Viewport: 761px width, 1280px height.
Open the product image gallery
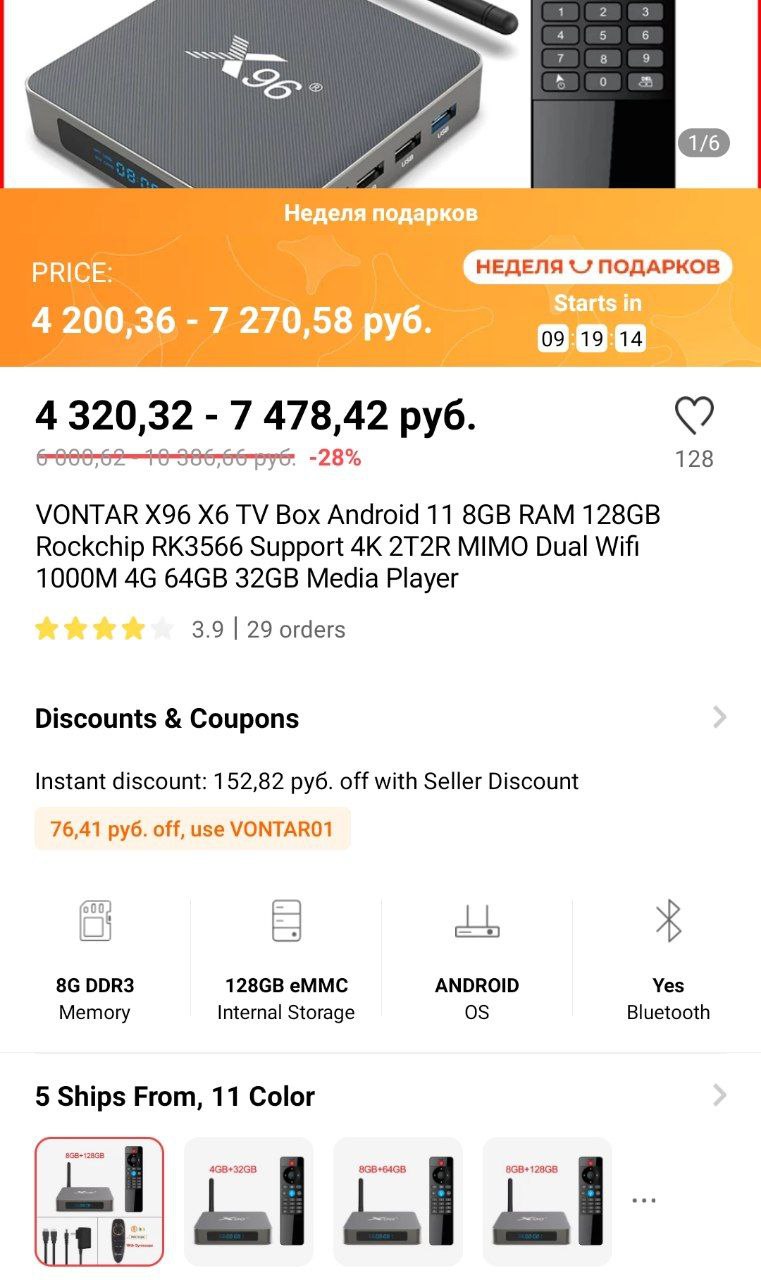point(380,94)
